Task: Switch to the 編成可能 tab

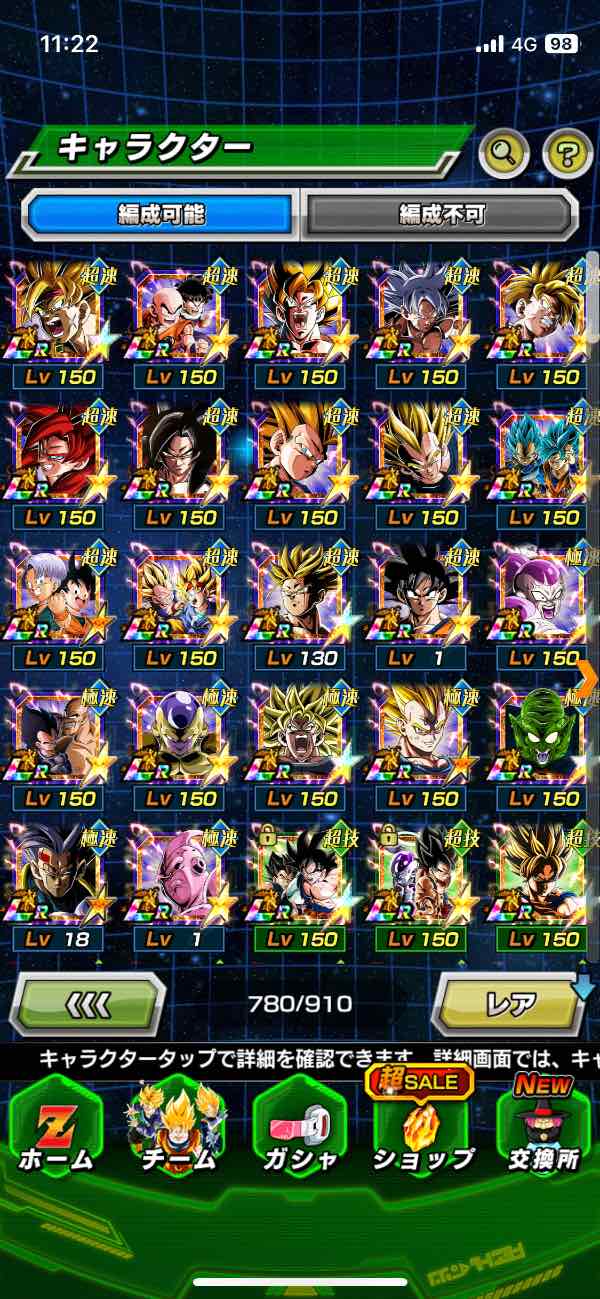Action: pyautogui.click(x=160, y=214)
